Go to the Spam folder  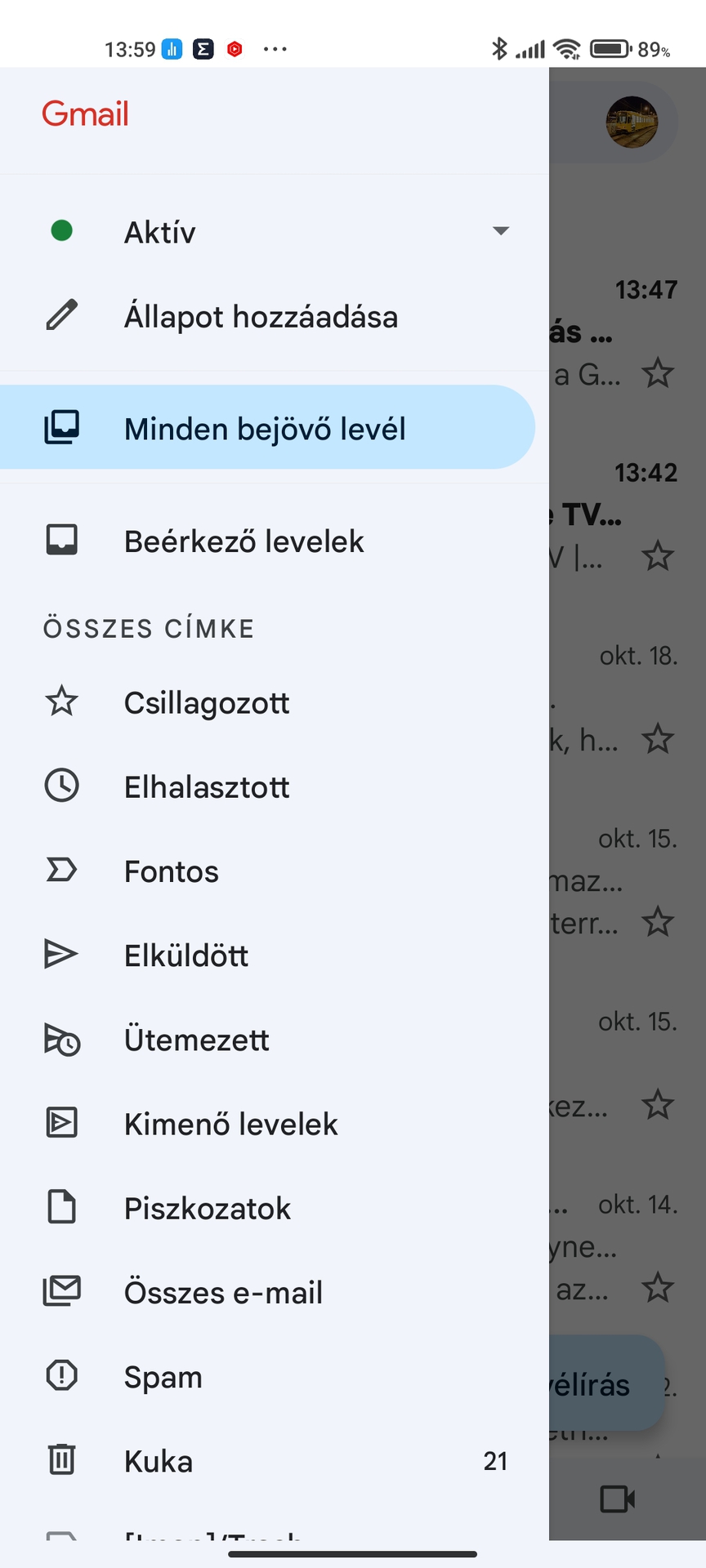tap(163, 1376)
